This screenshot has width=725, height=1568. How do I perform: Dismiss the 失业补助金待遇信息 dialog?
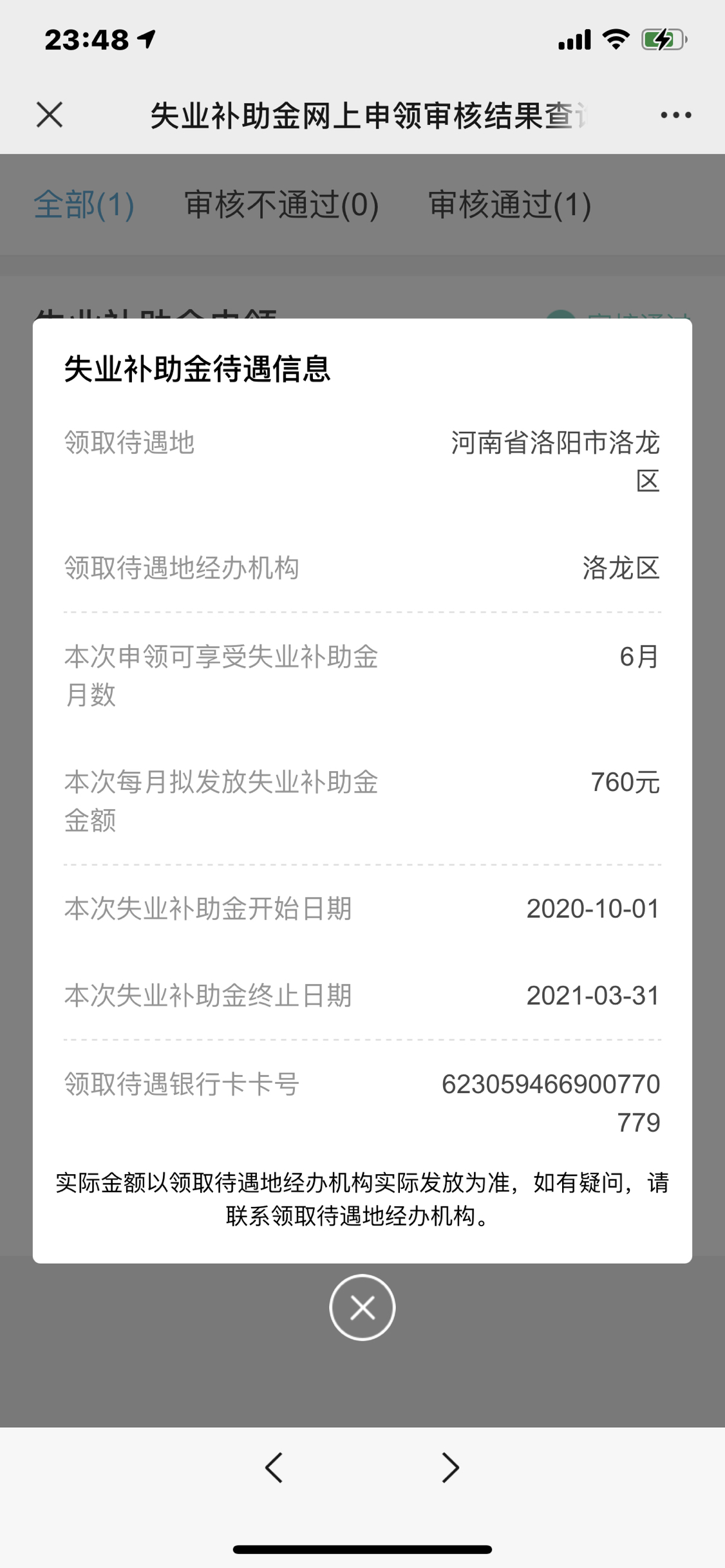click(362, 1307)
